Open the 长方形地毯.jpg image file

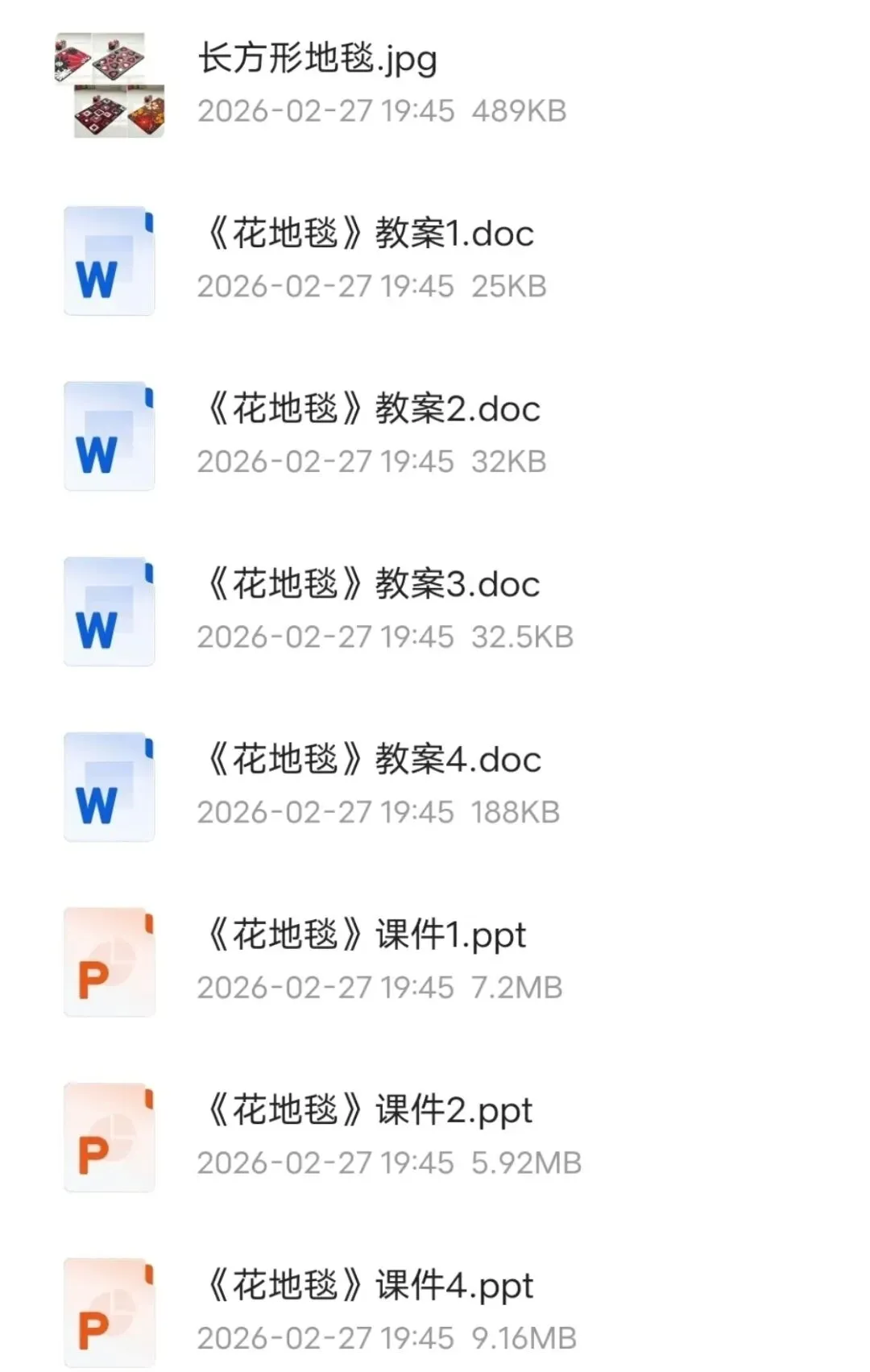pos(435,85)
